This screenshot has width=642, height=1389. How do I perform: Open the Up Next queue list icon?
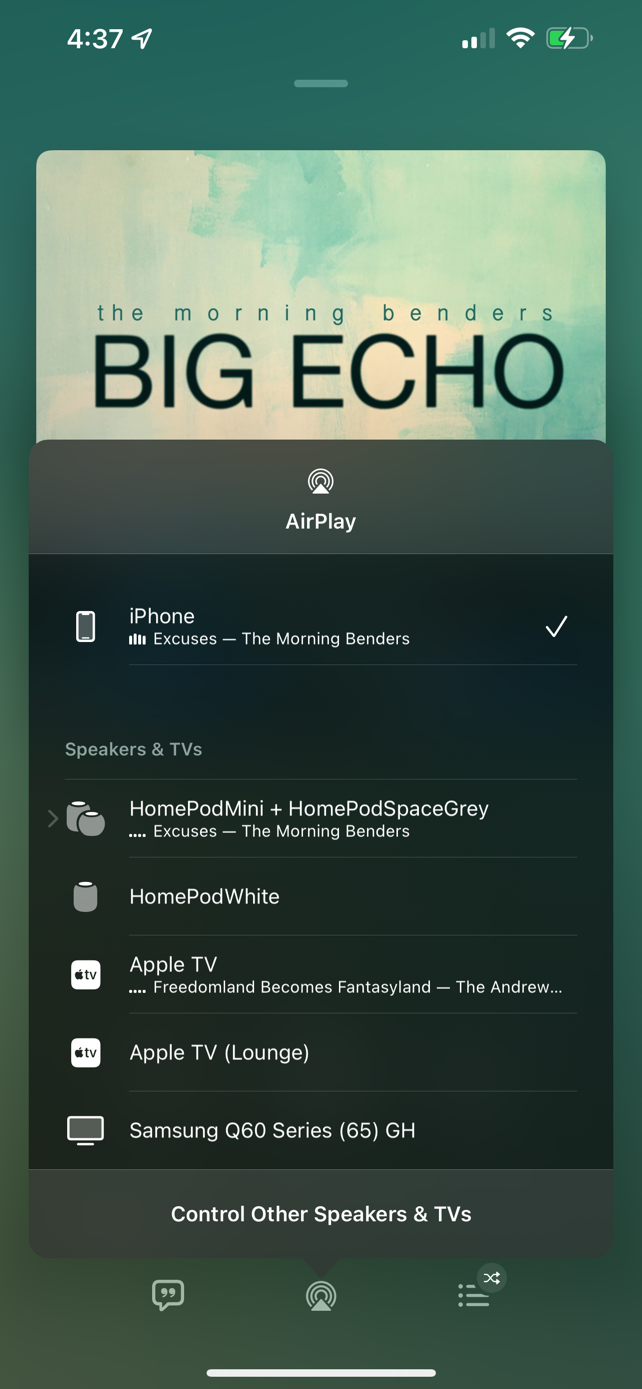(474, 1297)
